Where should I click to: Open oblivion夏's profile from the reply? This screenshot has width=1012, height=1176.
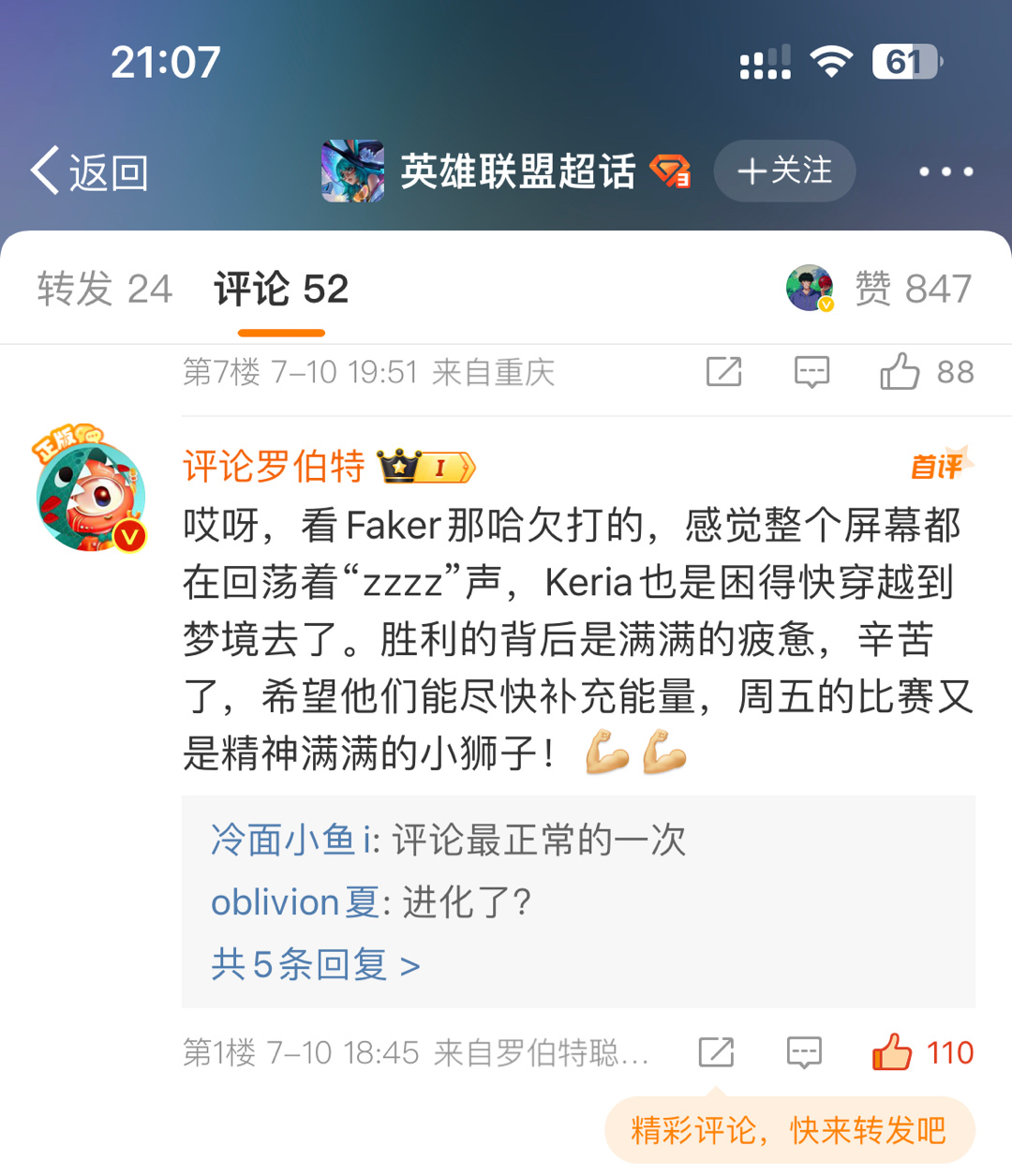(x=294, y=902)
